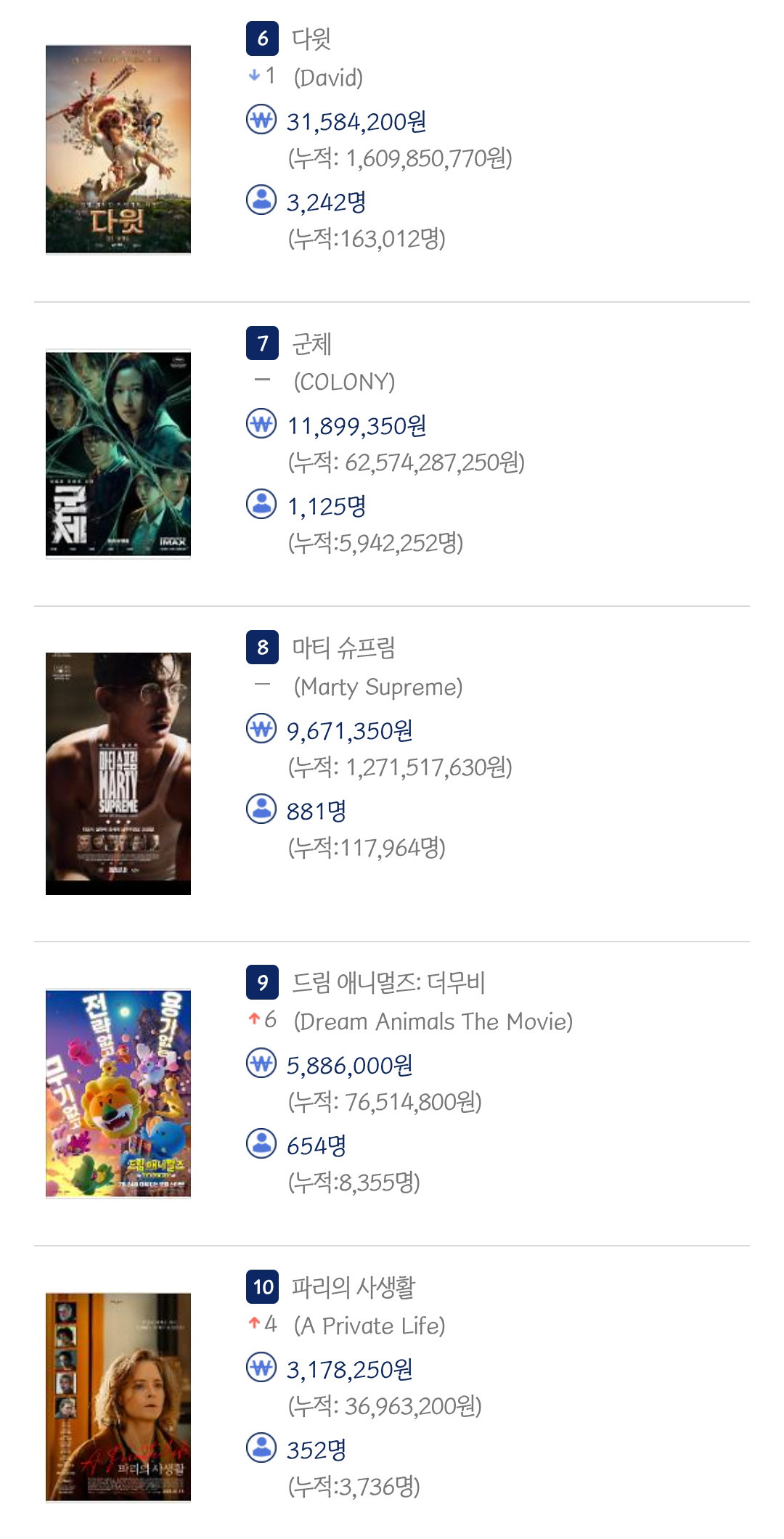Viewport: 784px width, 1539px height.
Task: Select the 다윗 title ranked 6
Action: tap(311, 38)
